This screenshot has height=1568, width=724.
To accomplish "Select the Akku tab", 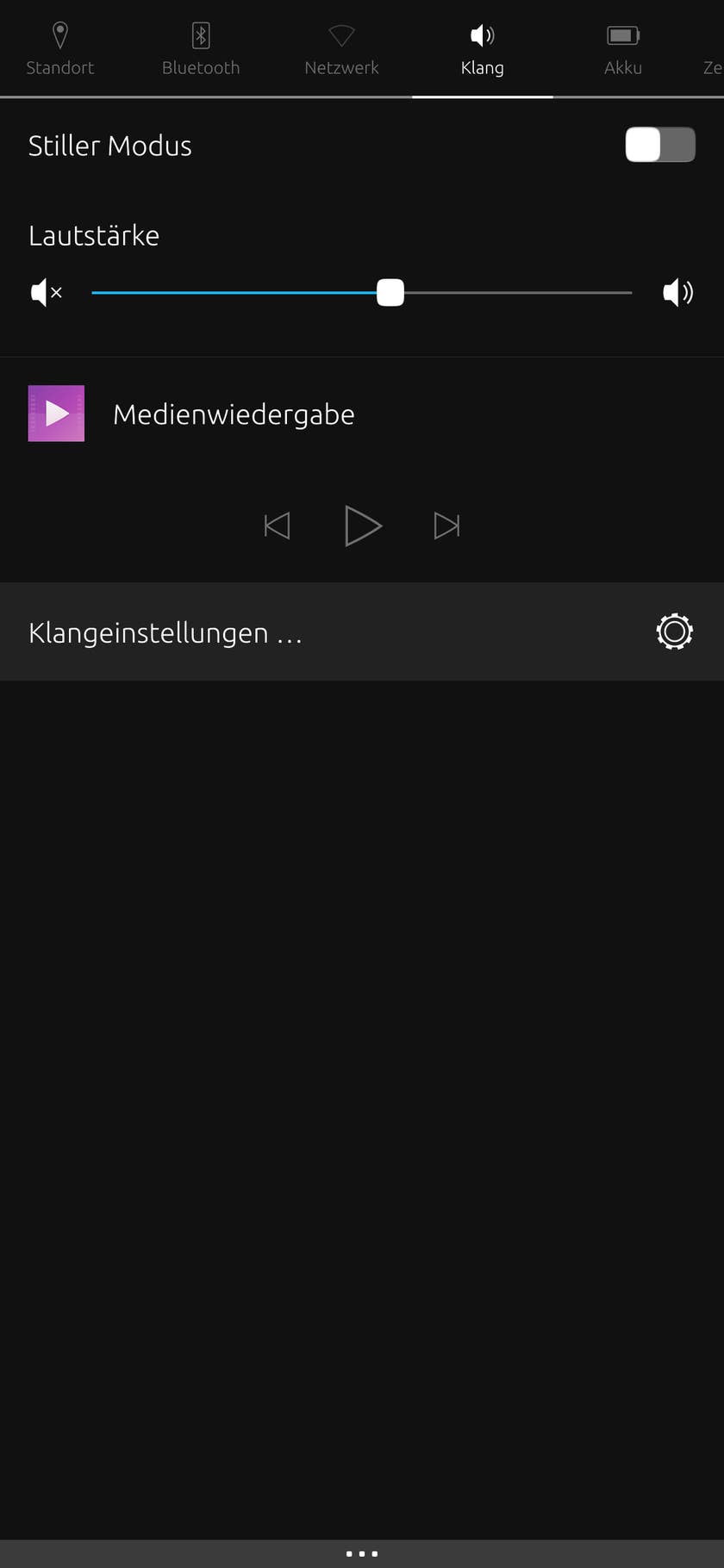I will pos(622,49).
